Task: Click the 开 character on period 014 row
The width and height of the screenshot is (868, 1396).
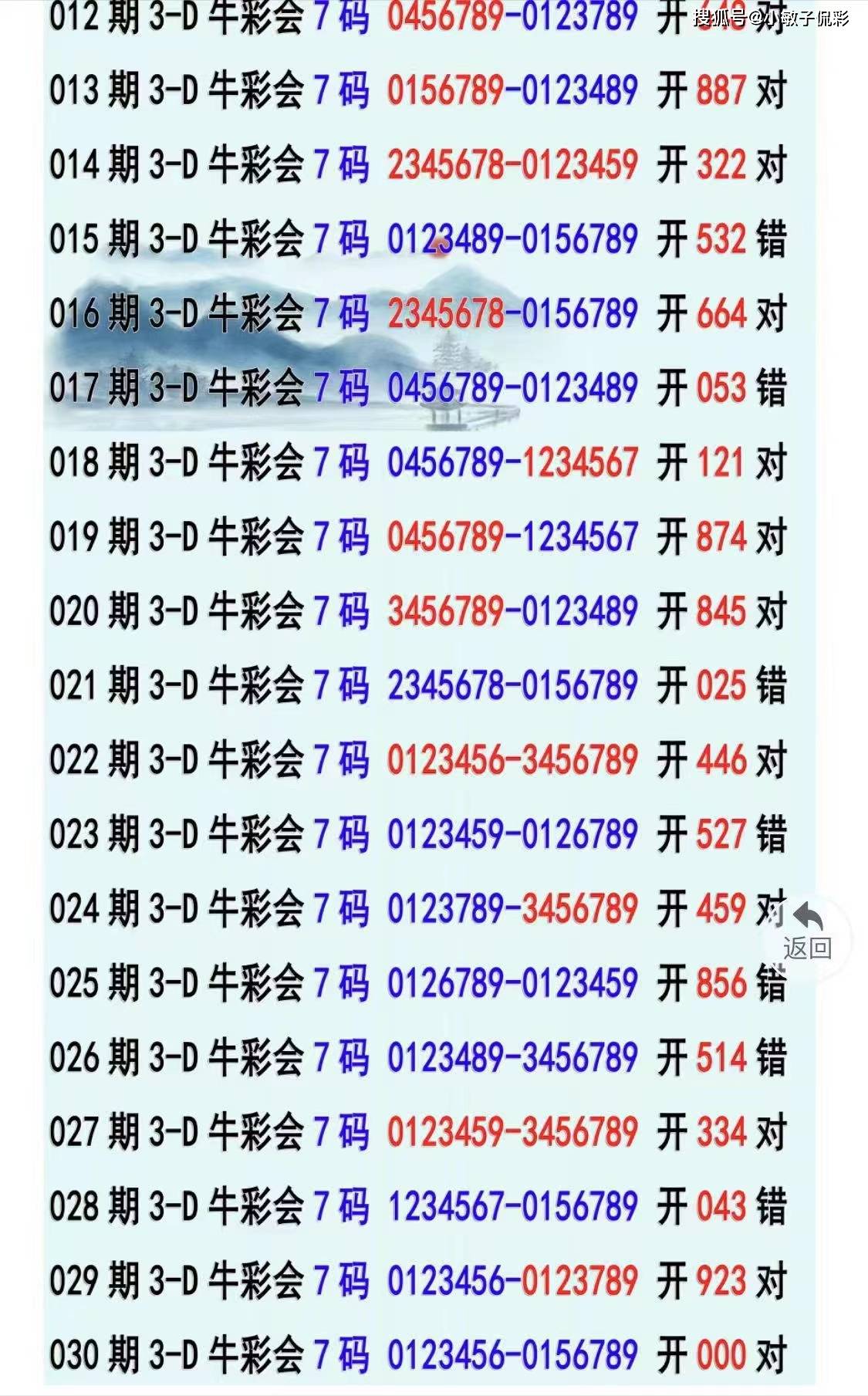Action: [675, 165]
